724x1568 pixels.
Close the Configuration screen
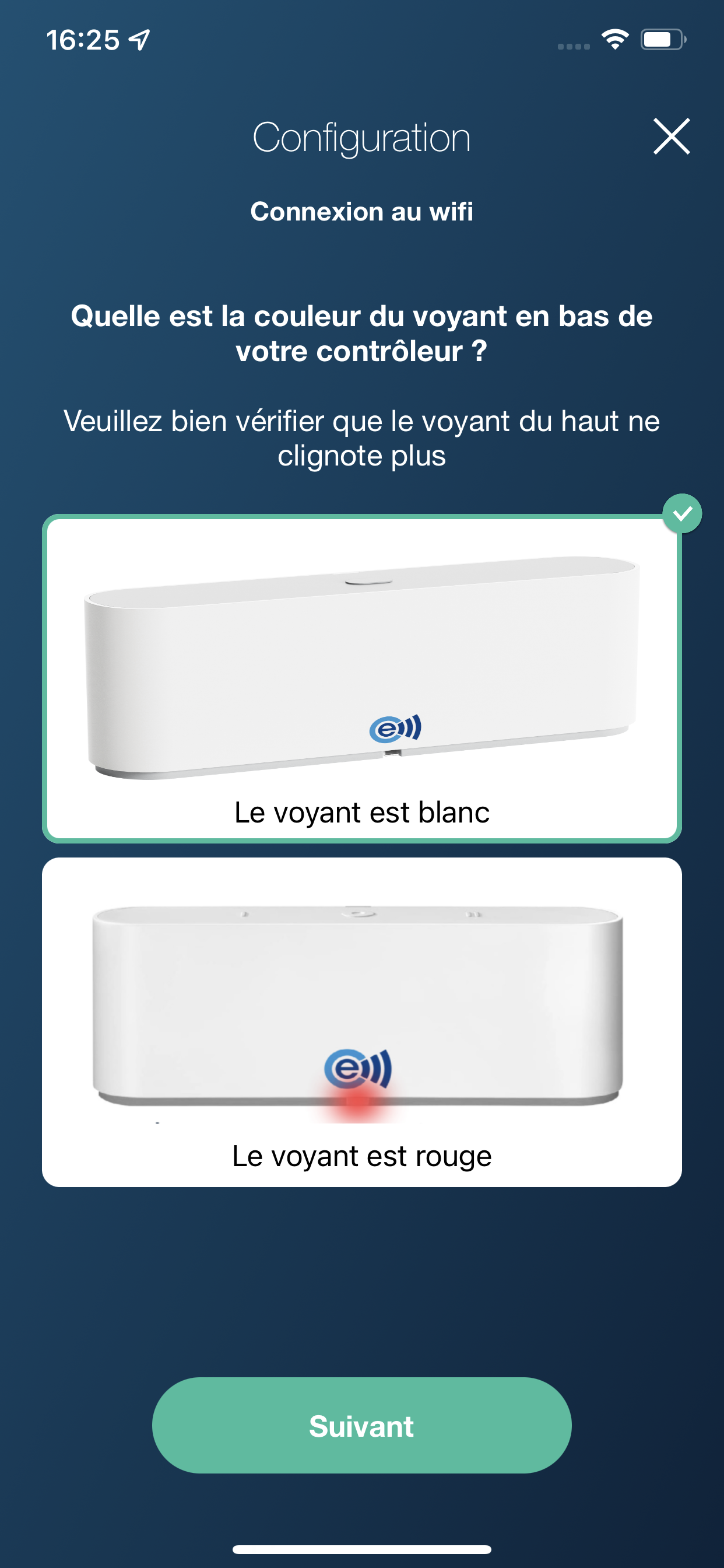coord(671,136)
